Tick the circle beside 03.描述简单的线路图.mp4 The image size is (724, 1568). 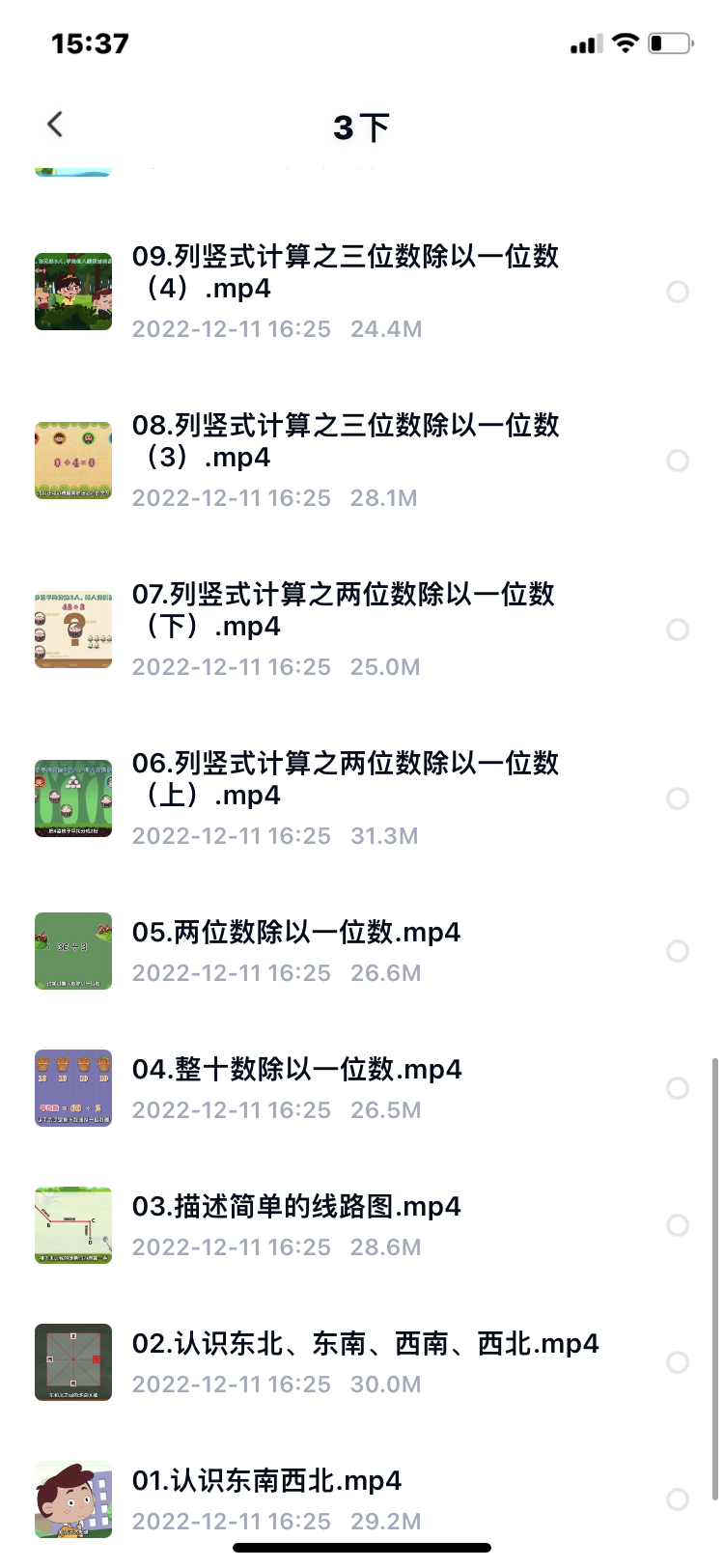(678, 1225)
